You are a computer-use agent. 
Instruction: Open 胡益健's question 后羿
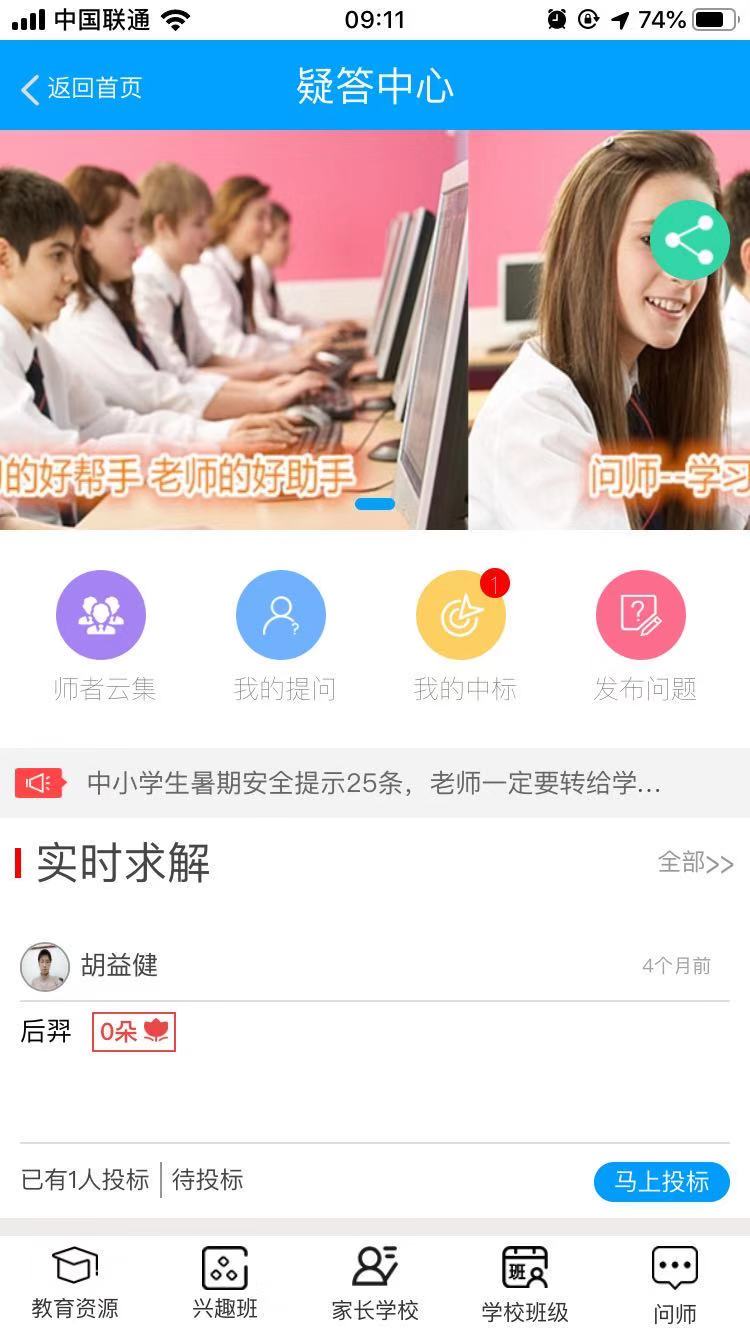(46, 1032)
